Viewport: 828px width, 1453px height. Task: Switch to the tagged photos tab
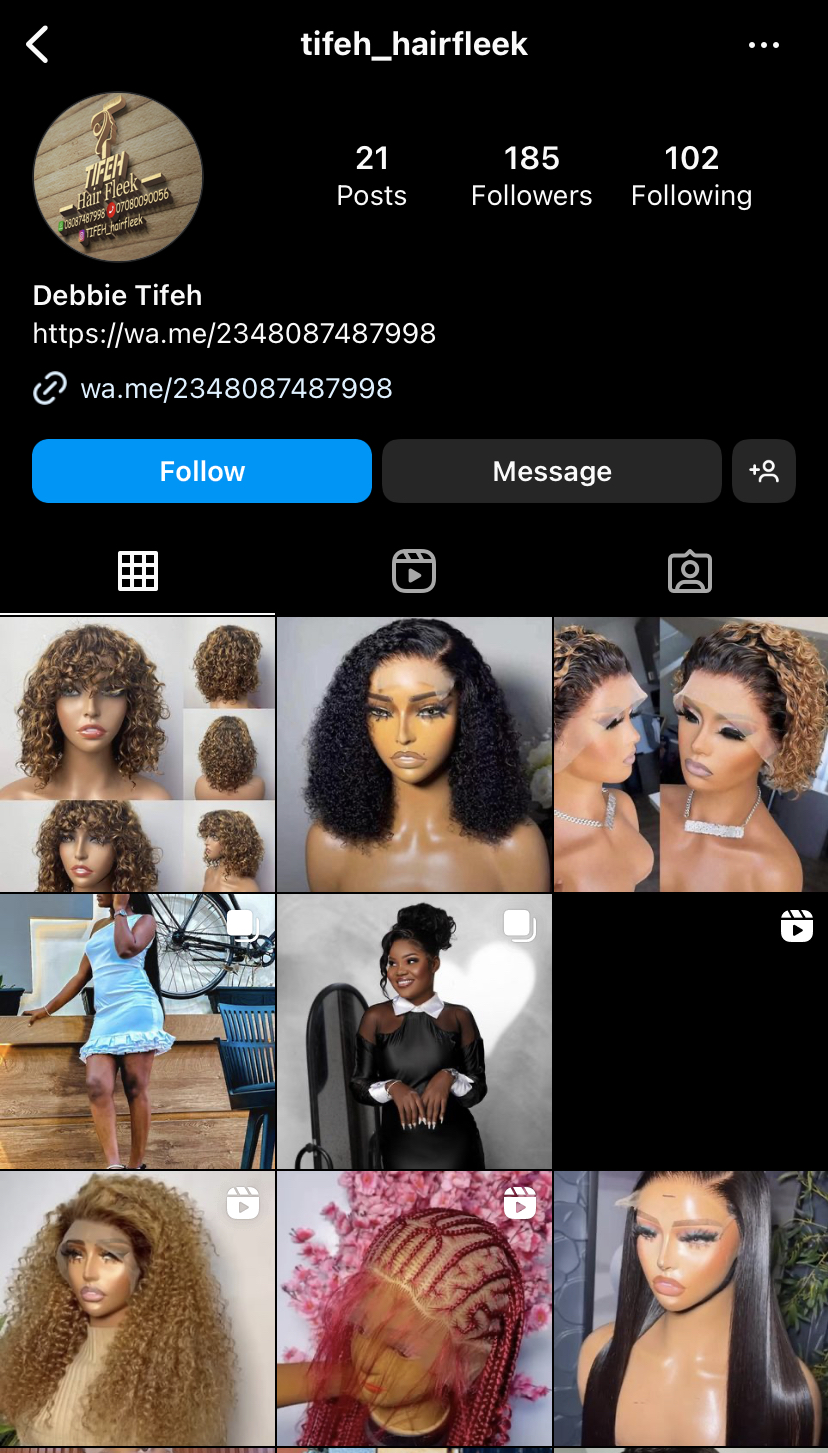[690, 571]
